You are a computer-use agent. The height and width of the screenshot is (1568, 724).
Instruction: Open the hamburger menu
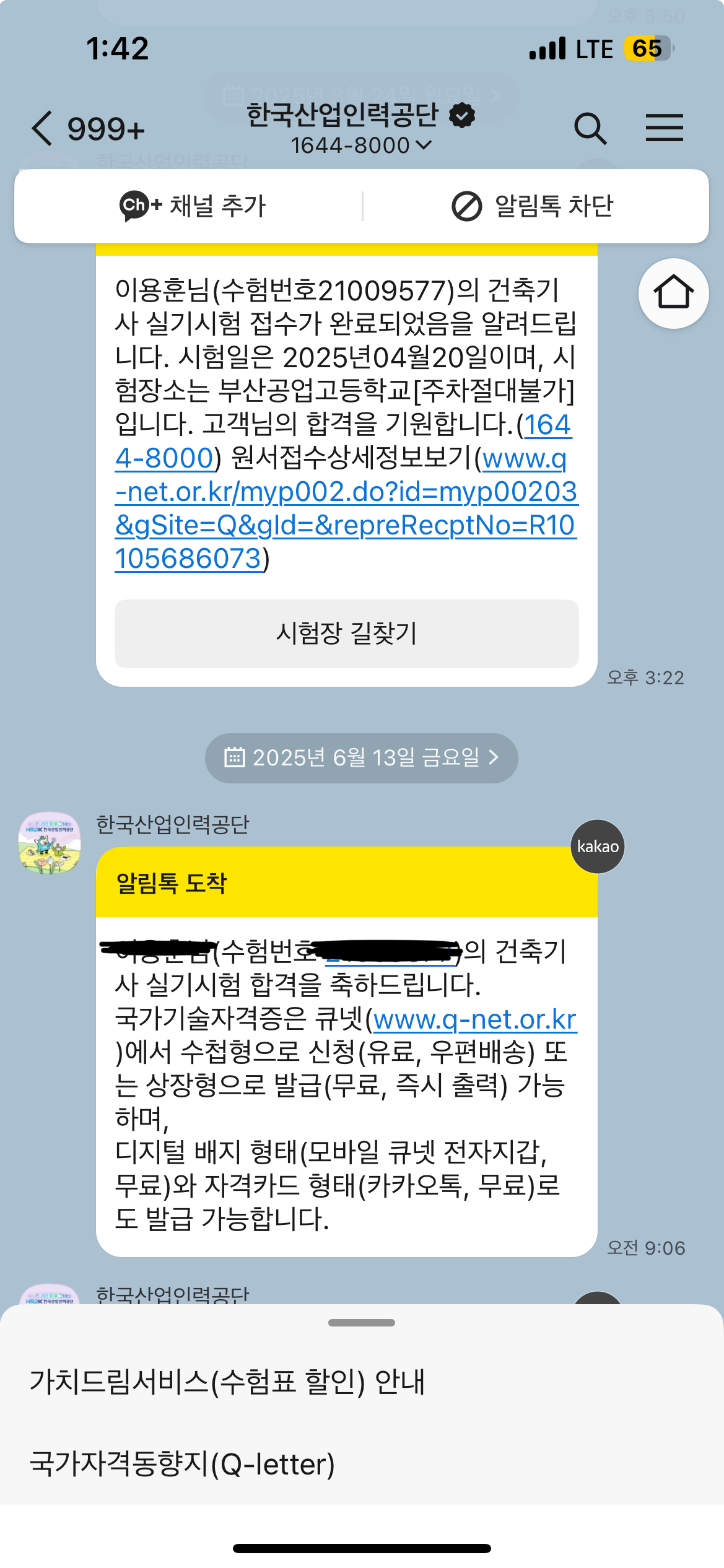pyautogui.click(x=664, y=128)
